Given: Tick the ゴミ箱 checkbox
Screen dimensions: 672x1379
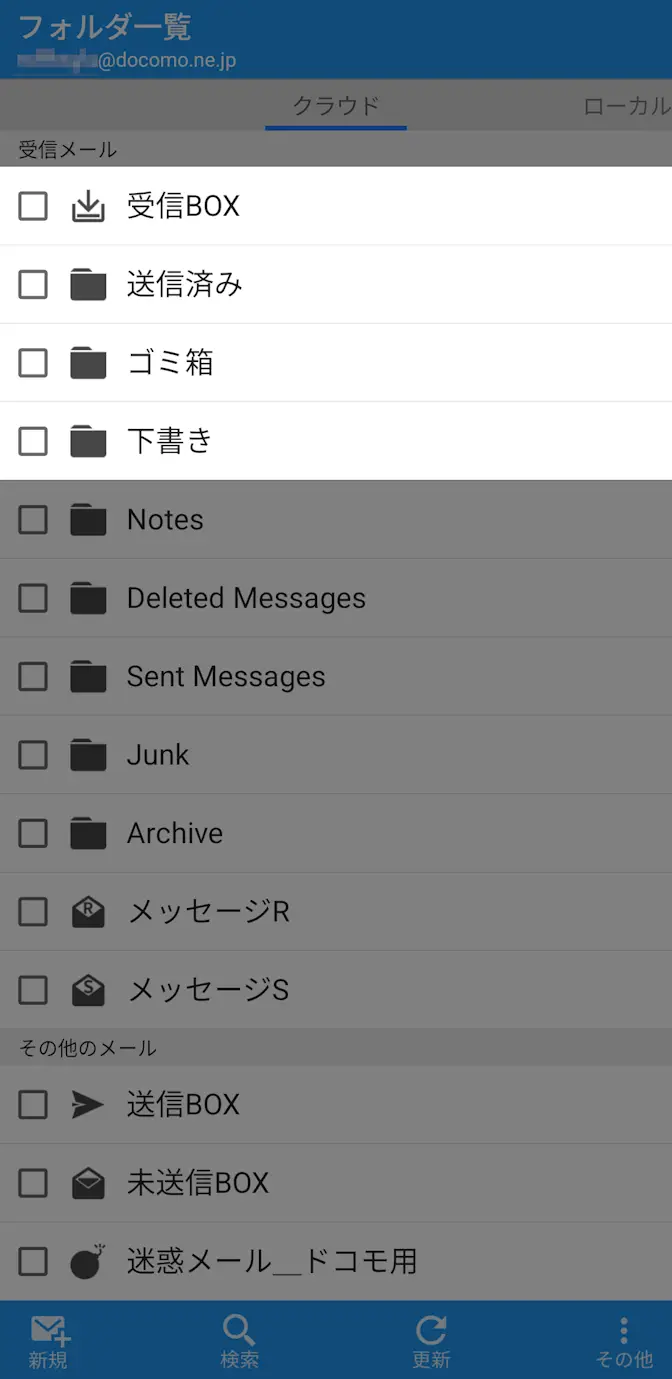Looking at the screenshot, I should (x=33, y=363).
